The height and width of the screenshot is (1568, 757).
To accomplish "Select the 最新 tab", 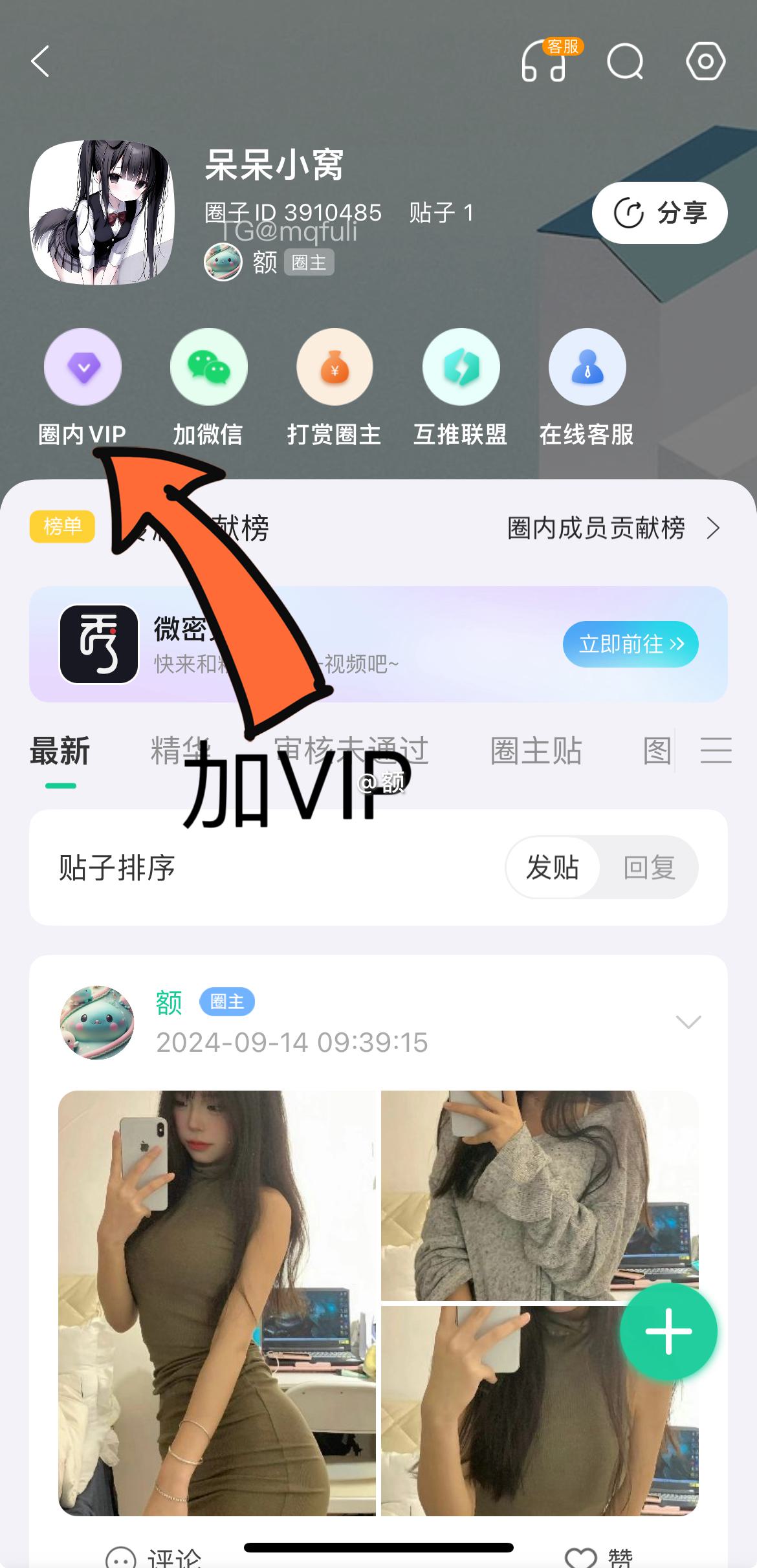I will click(60, 751).
